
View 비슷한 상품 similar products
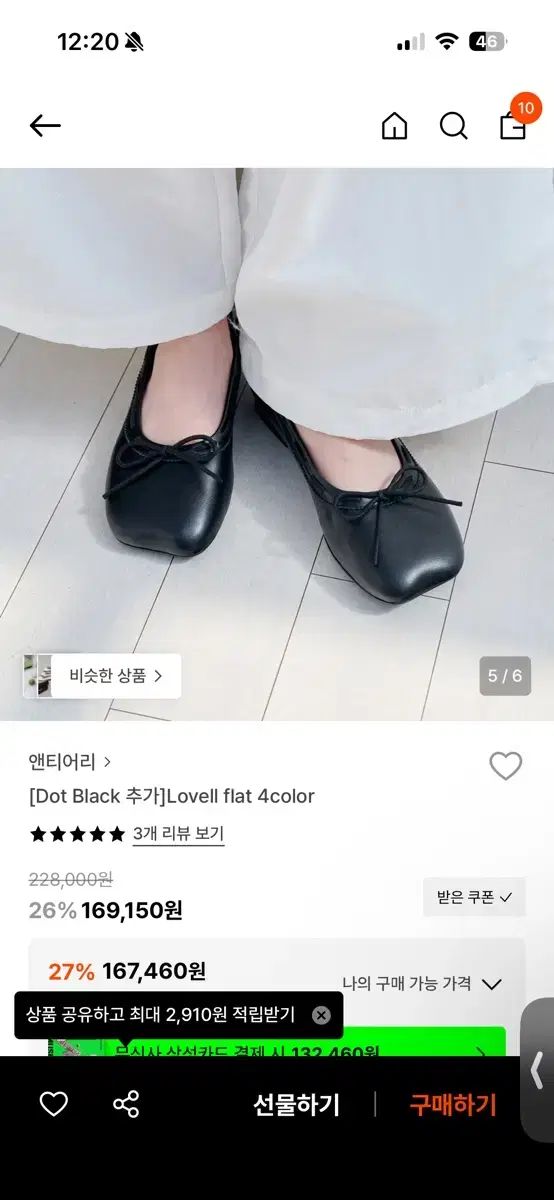coord(102,676)
